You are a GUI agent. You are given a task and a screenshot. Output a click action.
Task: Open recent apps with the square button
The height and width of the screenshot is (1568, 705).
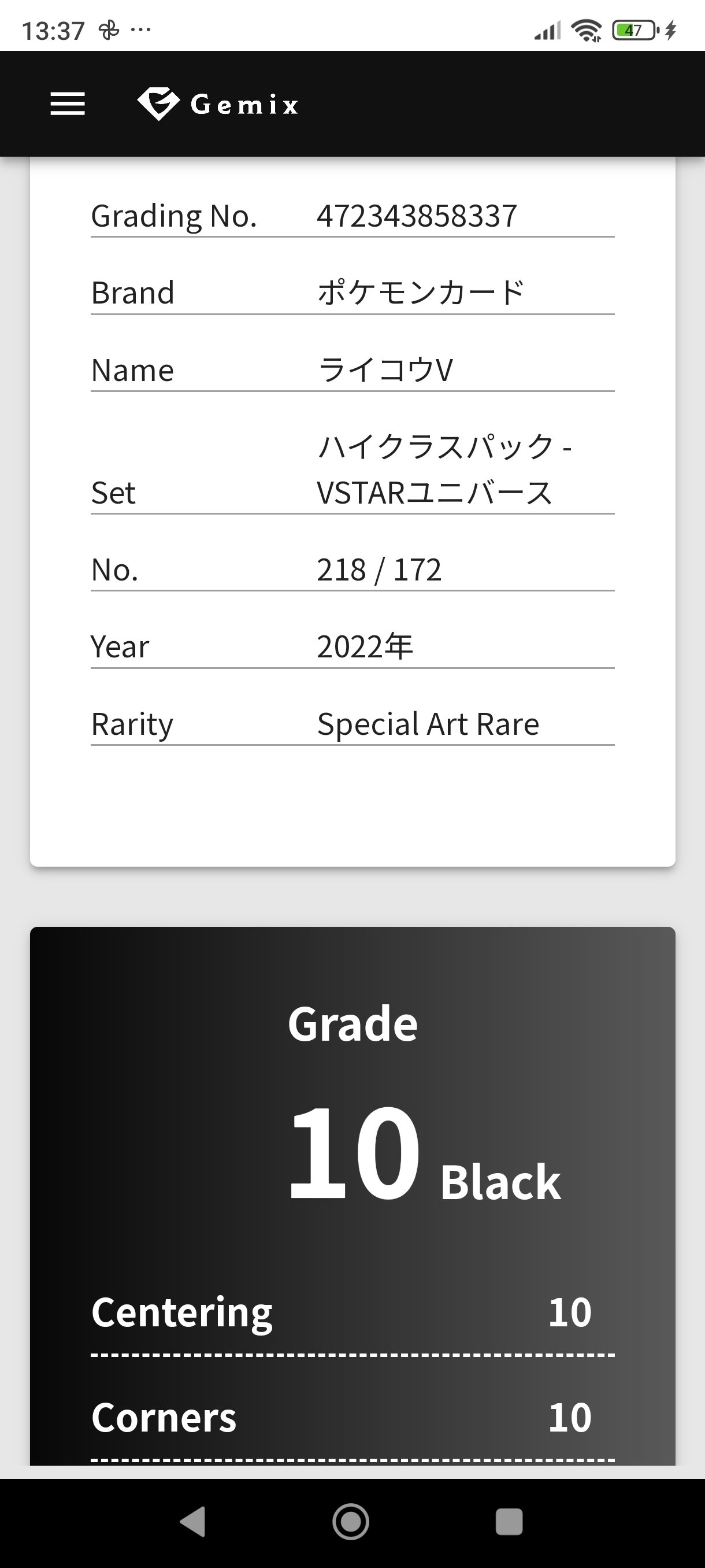click(x=509, y=1522)
